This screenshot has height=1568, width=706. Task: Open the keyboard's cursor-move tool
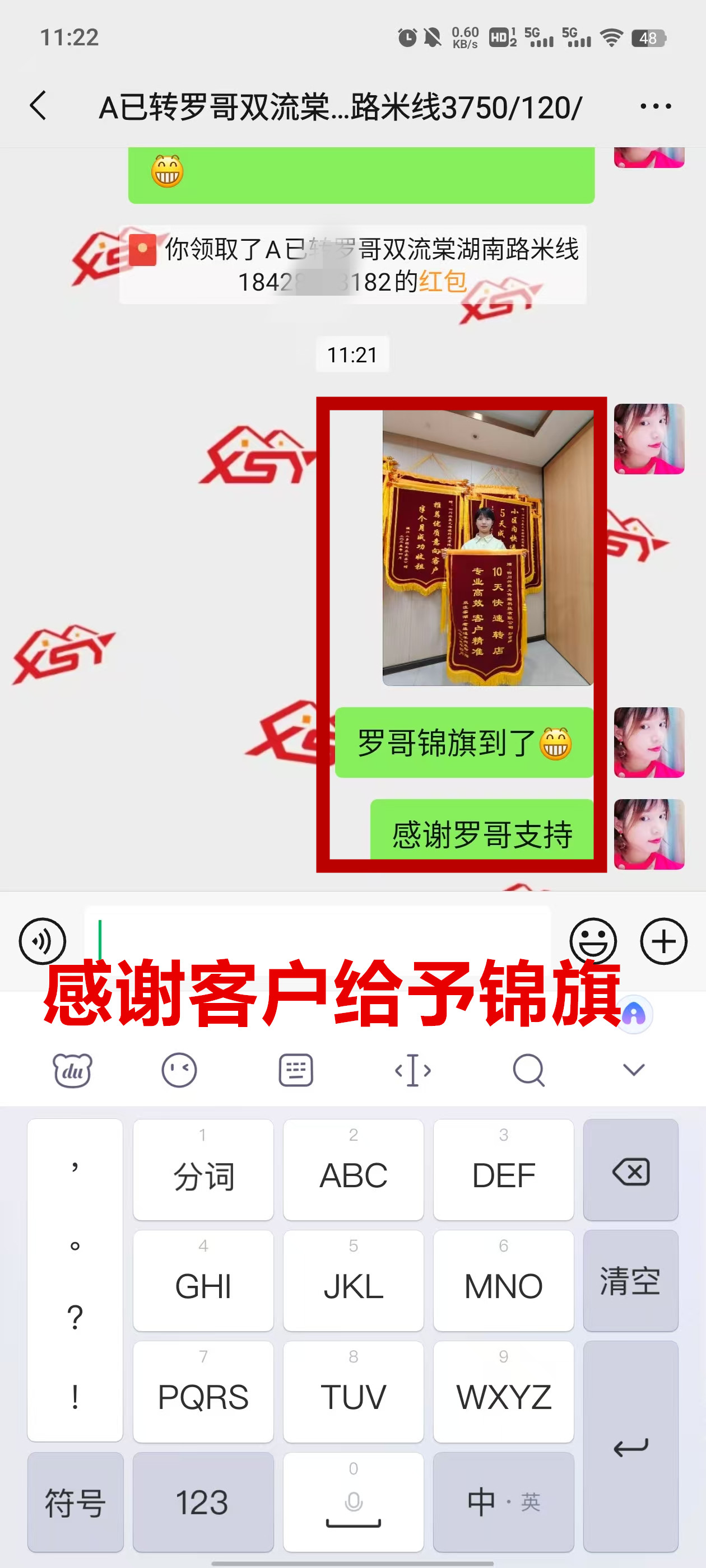point(412,1070)
